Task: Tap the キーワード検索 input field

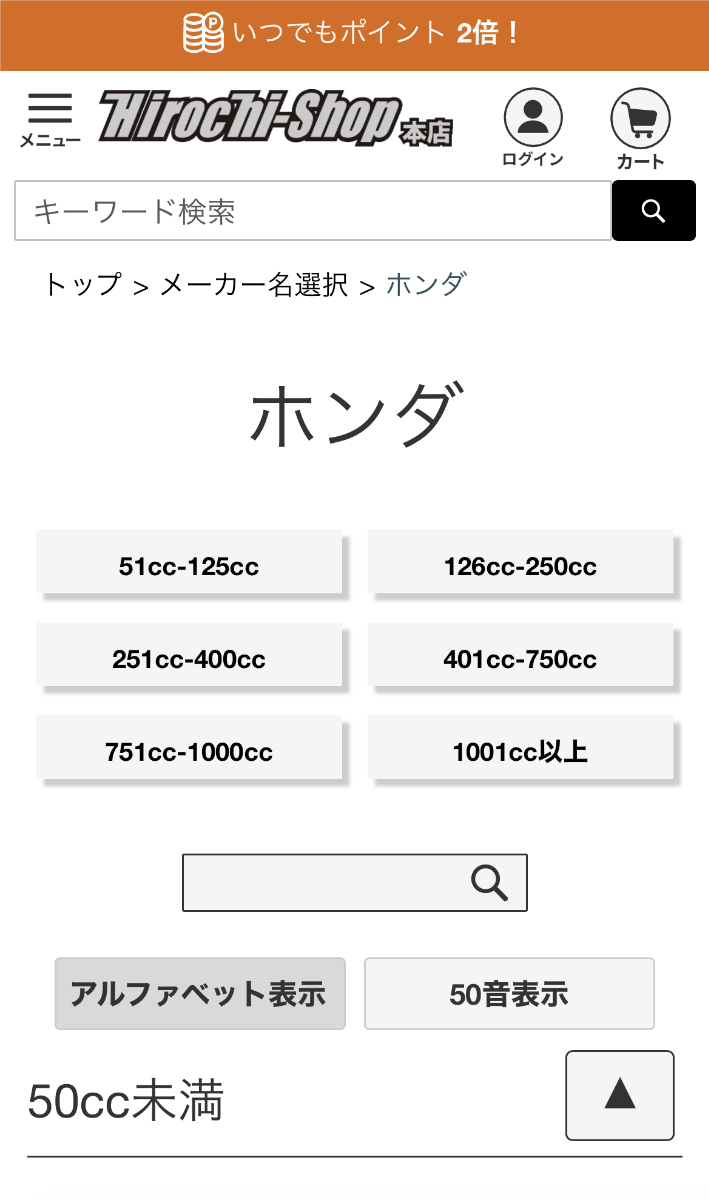Action: pyautogui.click(x=312, y=211)
